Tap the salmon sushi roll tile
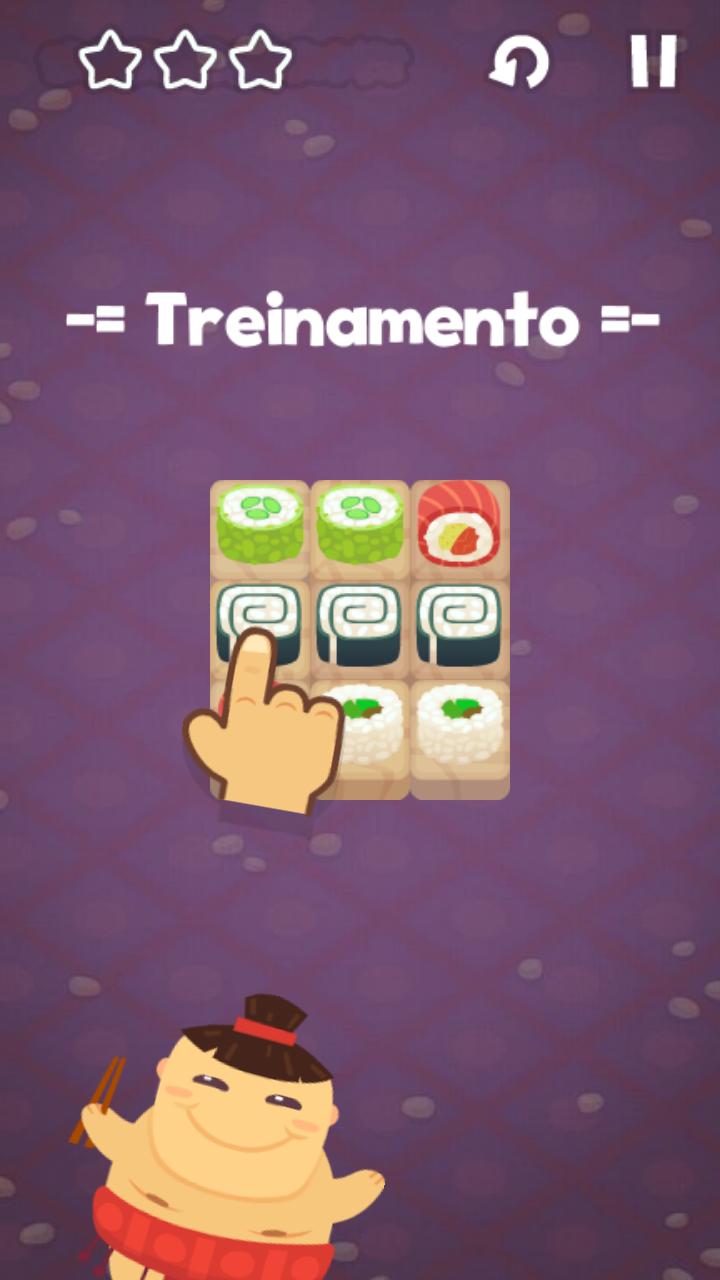Viewport: 720px width, 1280px height. tap(459, 528)
